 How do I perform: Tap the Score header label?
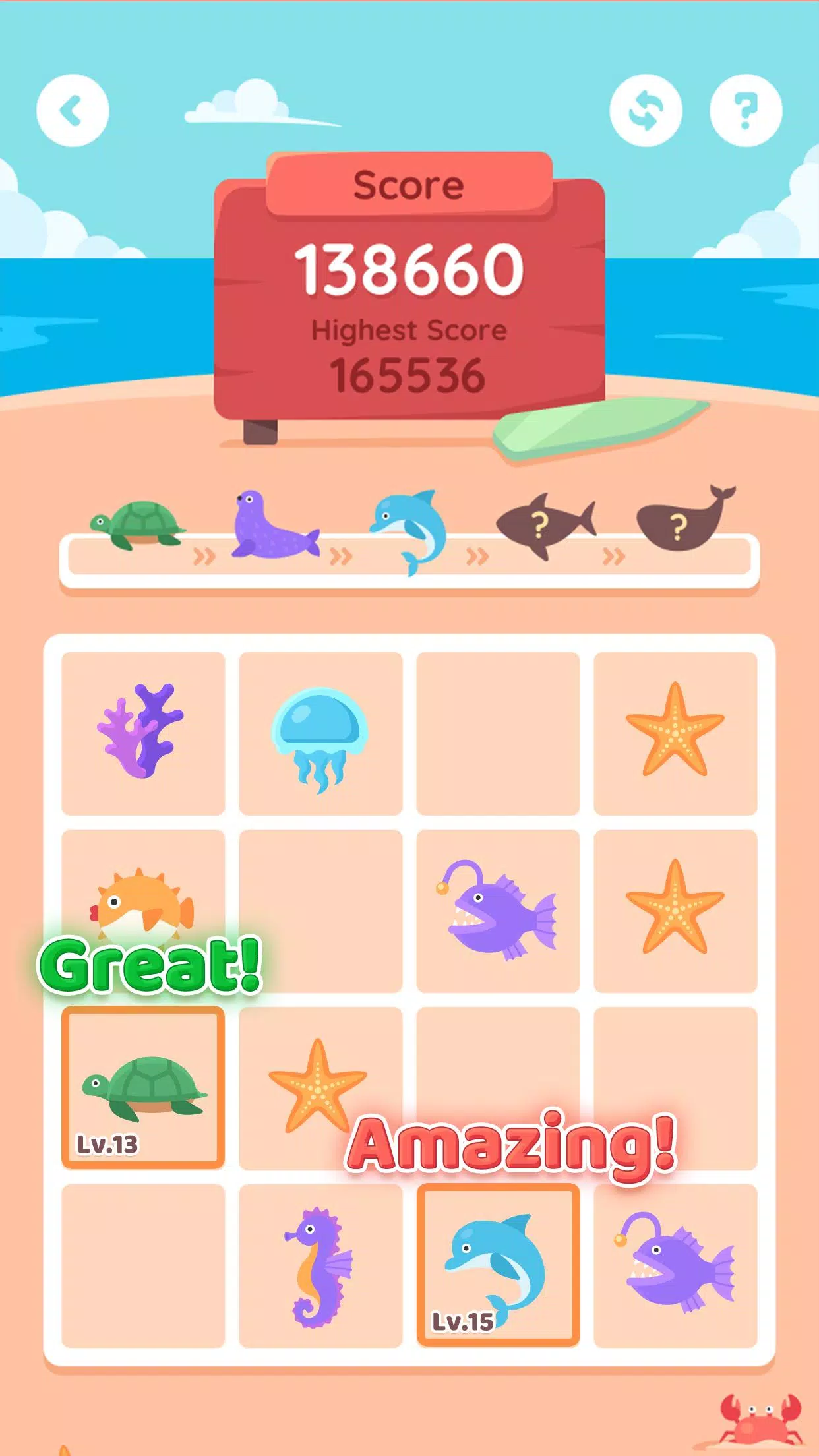[x=409, y=185]
